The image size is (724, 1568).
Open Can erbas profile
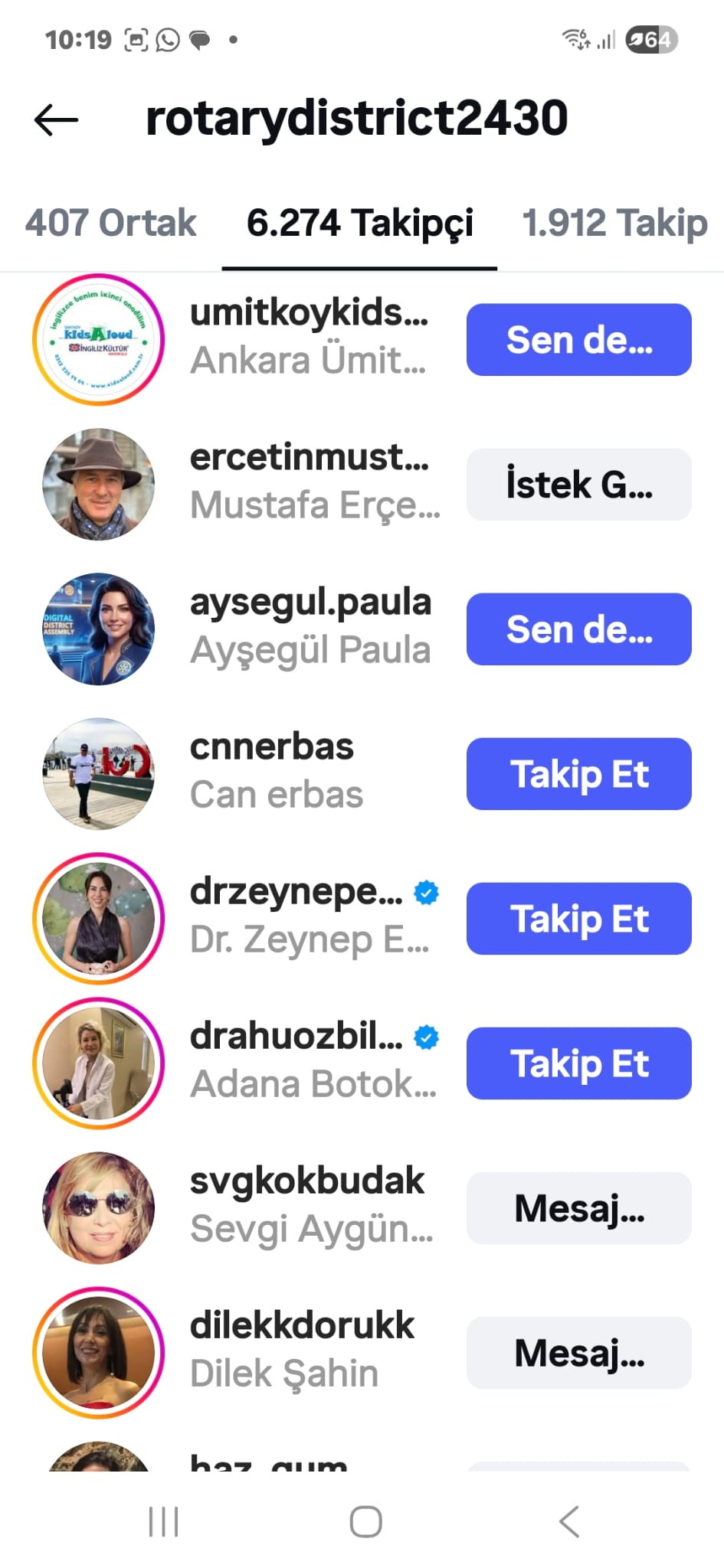tap(276, 770)
